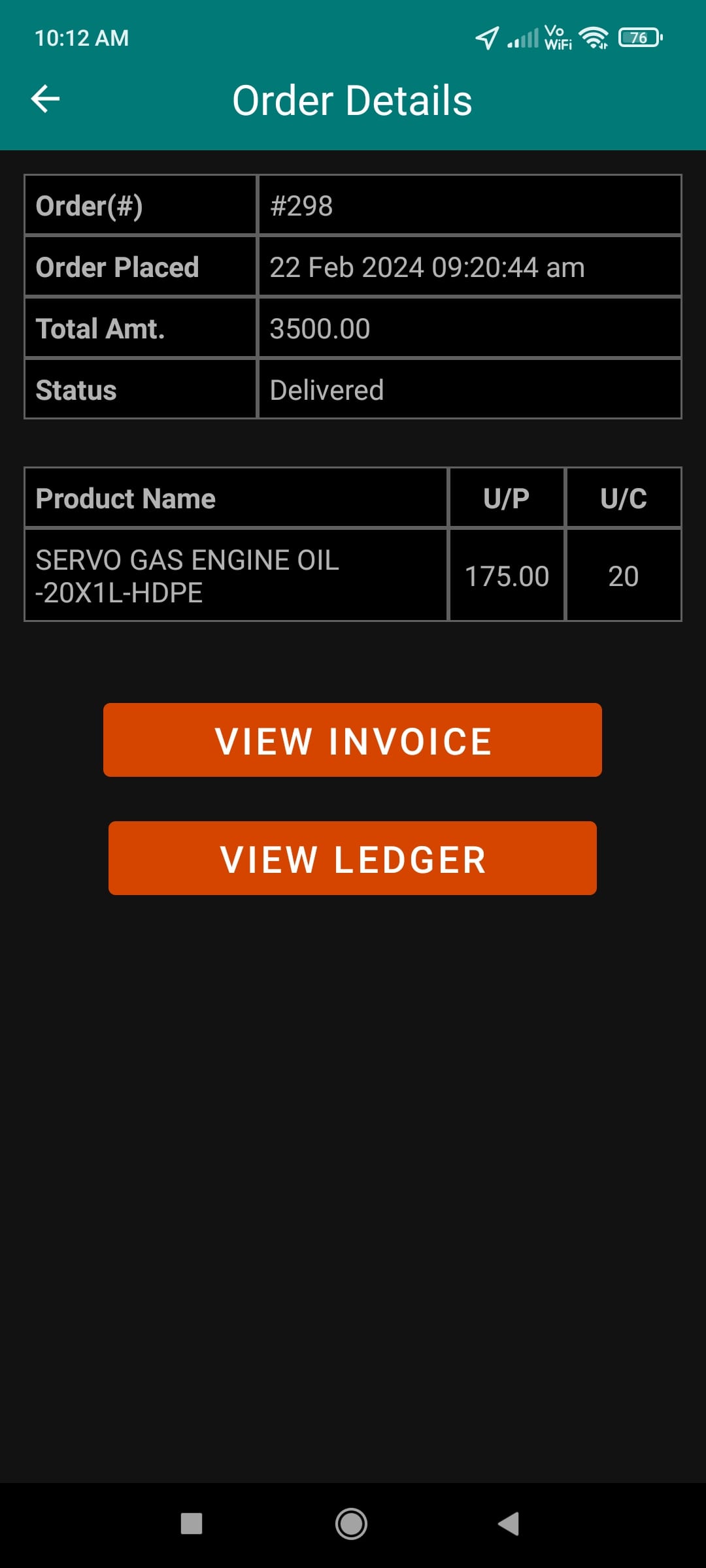Tap the system home button
This screenshot has width=706, height=1568.
pos(352,1524)
